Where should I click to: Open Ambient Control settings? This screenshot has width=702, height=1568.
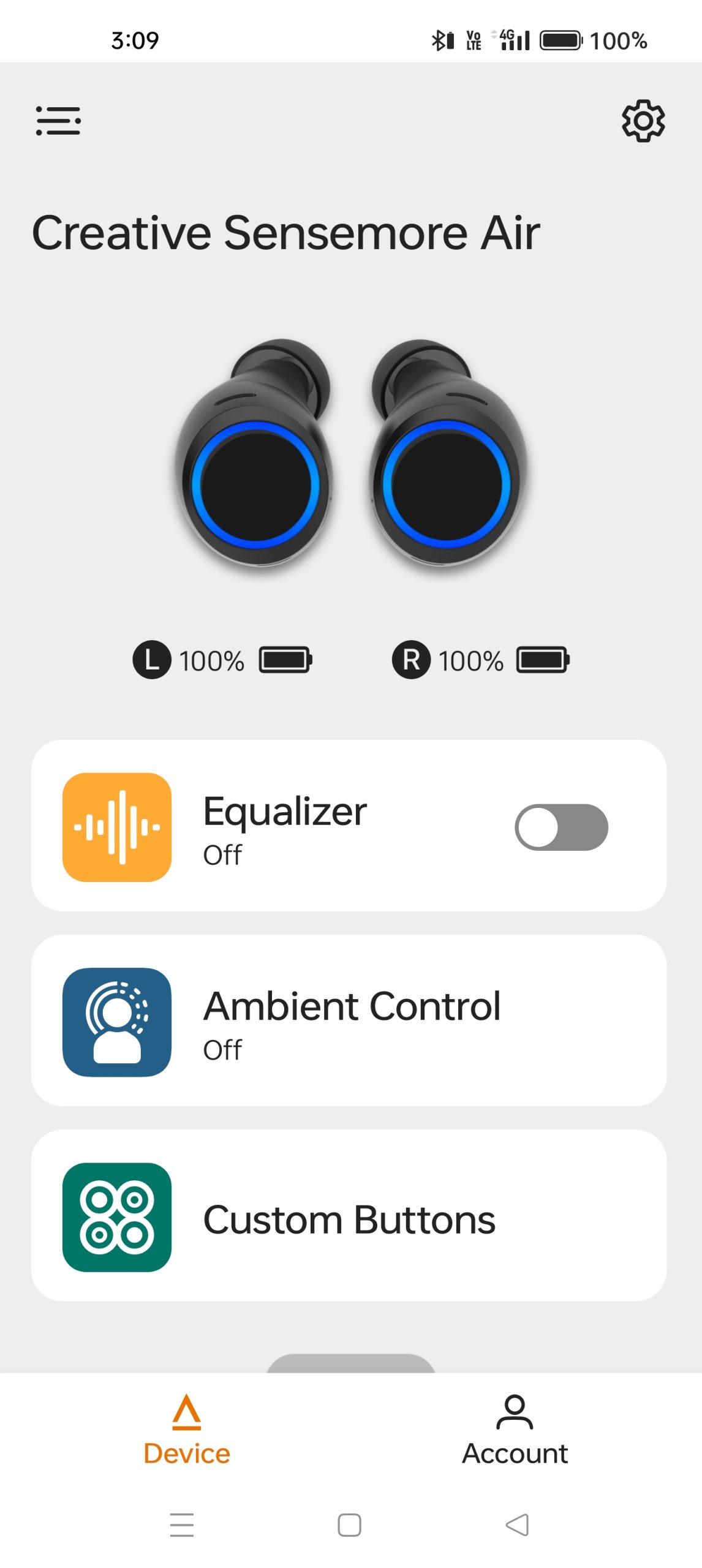coord(349,1020)
